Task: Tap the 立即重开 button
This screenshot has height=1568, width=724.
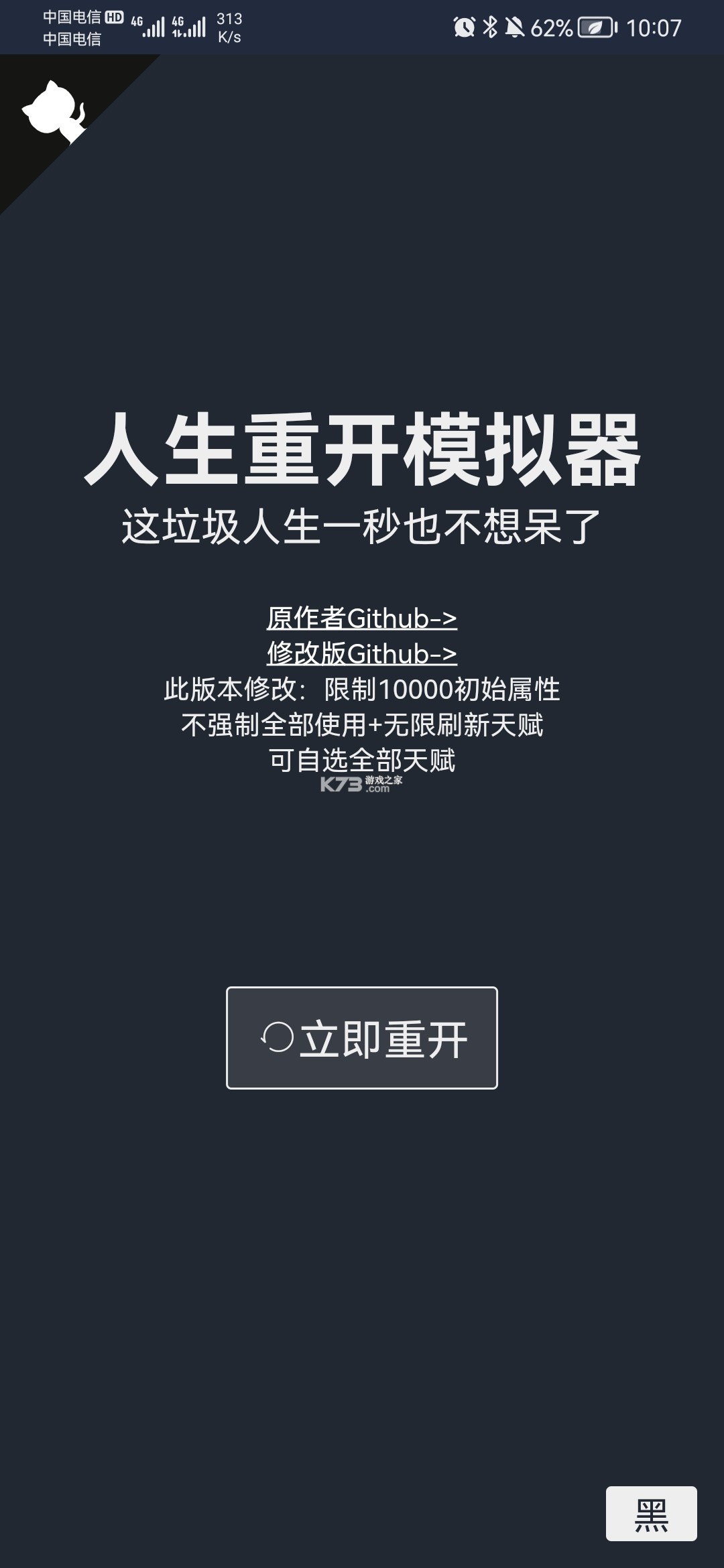Action: click(362, 1037)
